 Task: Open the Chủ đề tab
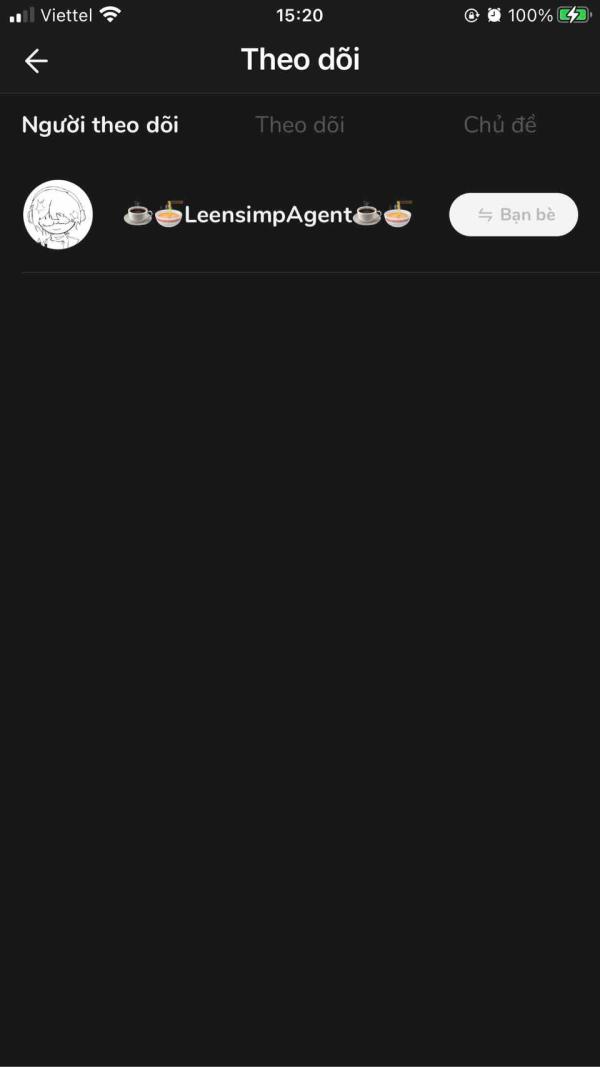[x=500, y=125]
